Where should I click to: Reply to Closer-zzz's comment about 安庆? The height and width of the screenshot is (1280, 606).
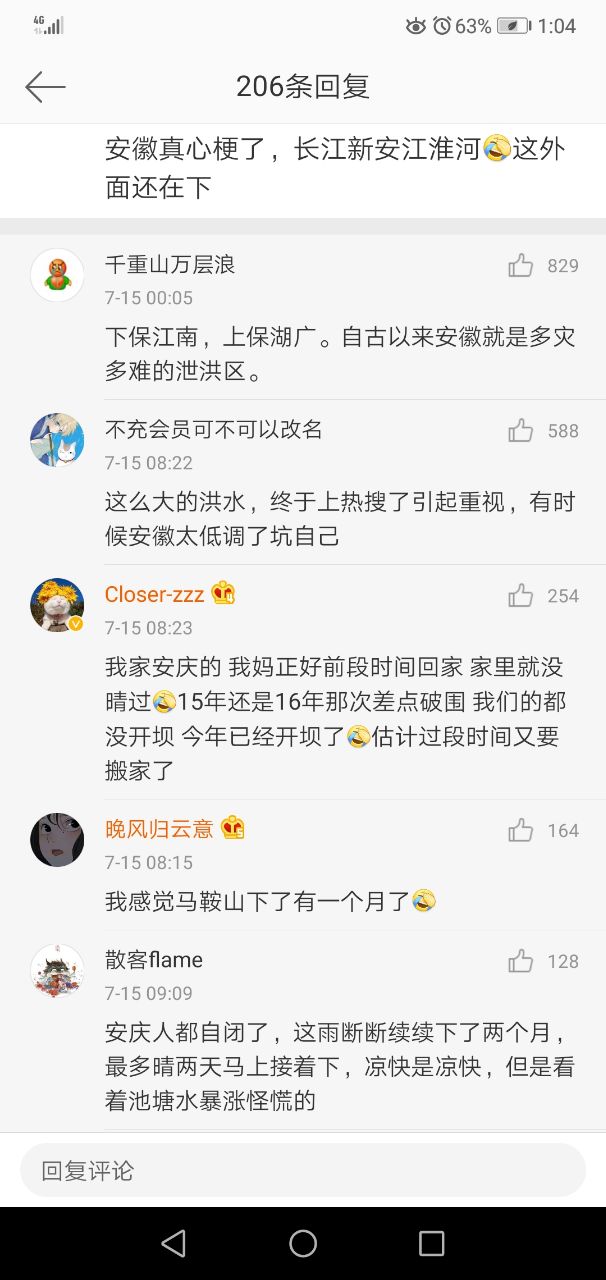point(340,719)
